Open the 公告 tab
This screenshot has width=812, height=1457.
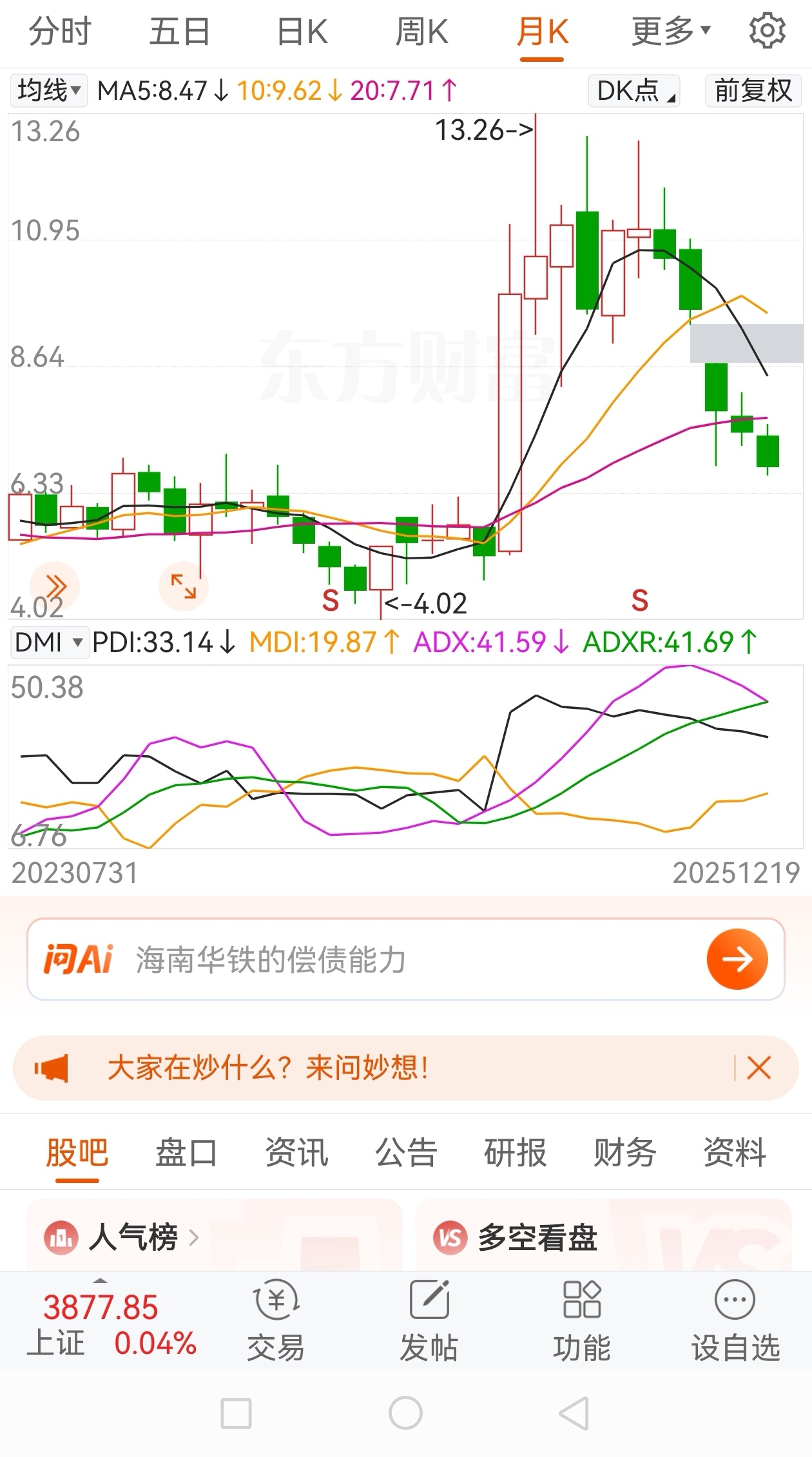pyautogui.click(x=406, y=1153)
